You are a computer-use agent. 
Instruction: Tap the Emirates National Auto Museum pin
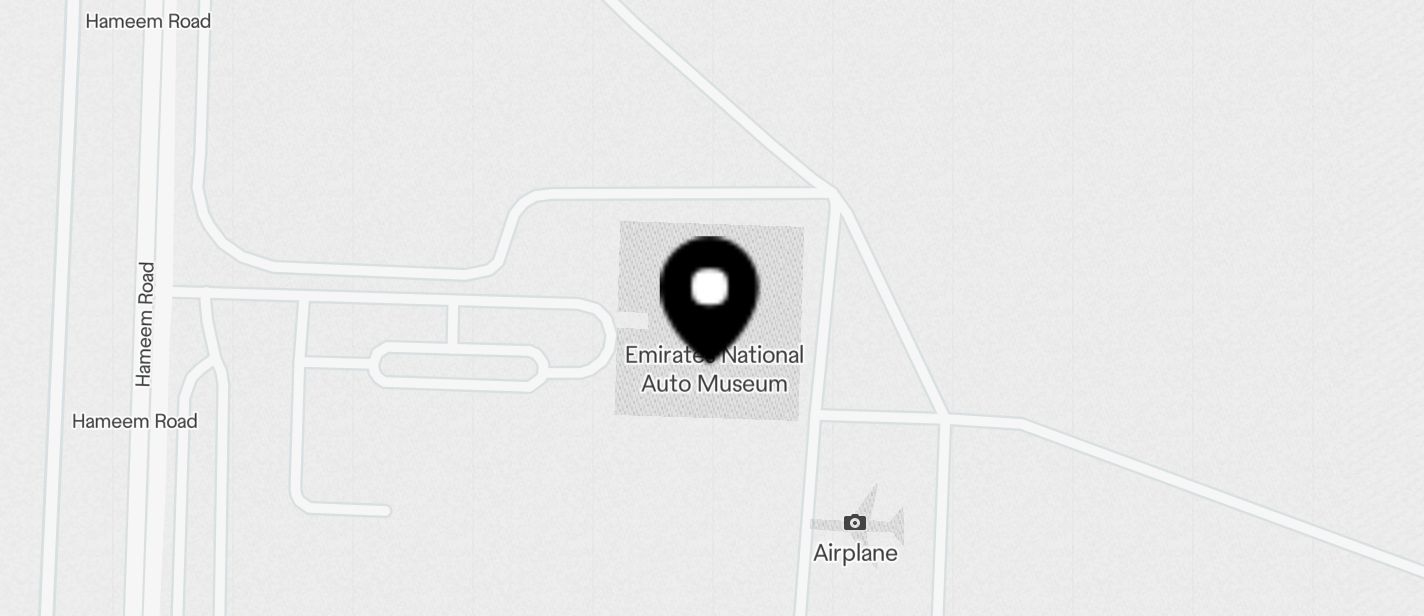pyautogui.click(x=709, y=292)
